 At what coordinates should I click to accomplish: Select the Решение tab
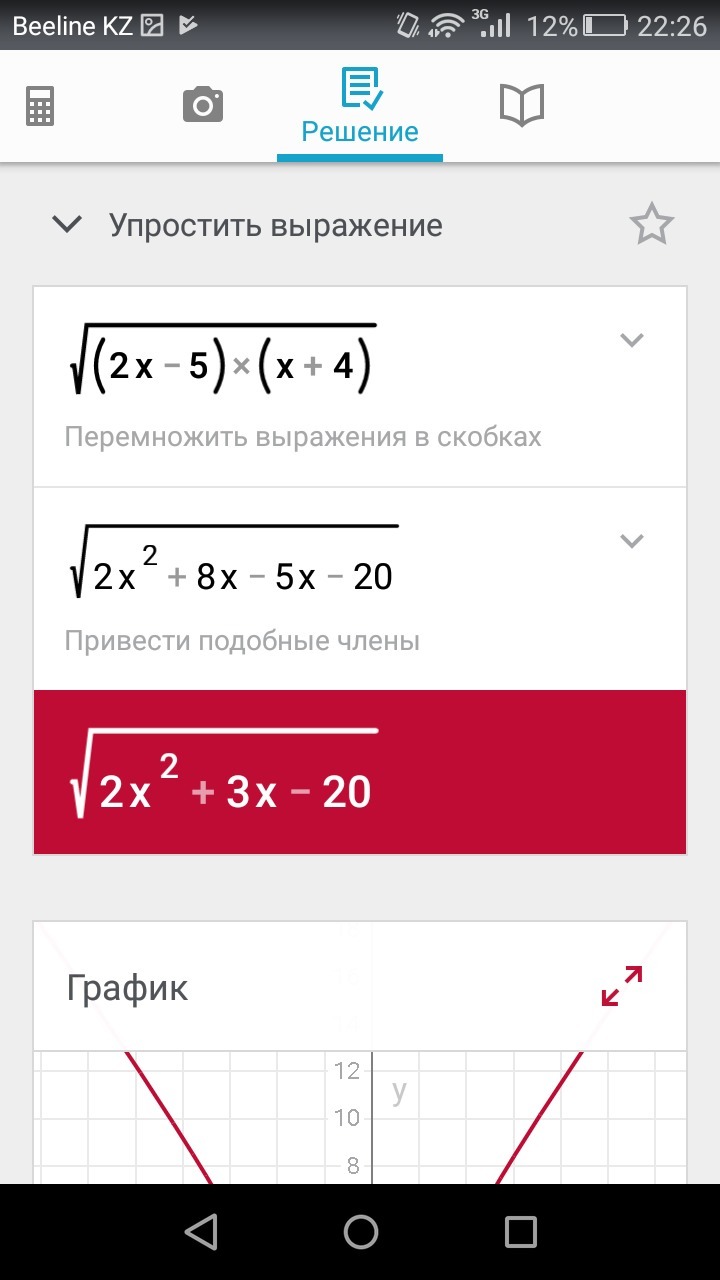pyautogui.click(x=360, y=108)
